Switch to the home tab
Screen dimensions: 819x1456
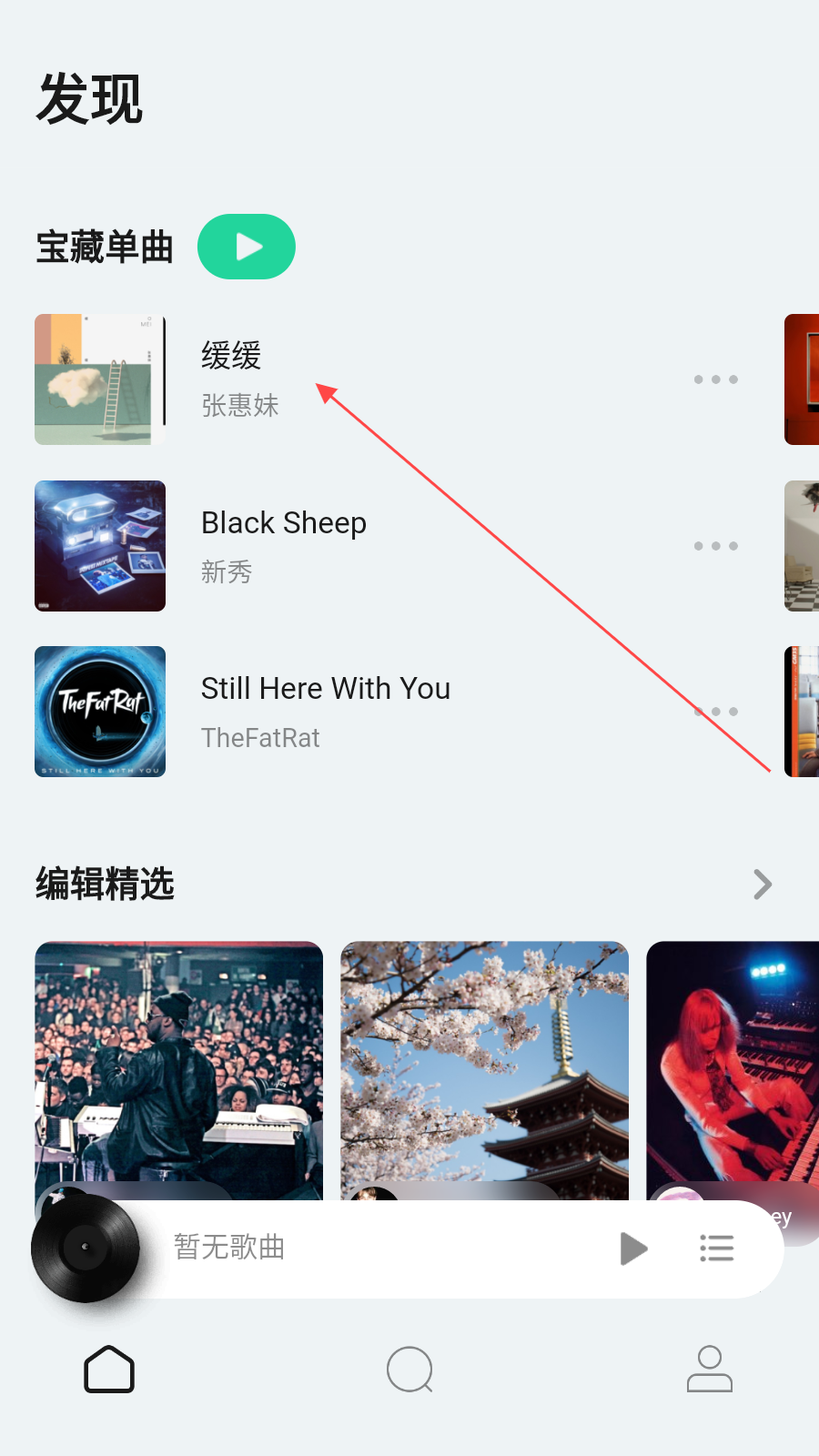pyautogui.click(x=109, y=1369)
